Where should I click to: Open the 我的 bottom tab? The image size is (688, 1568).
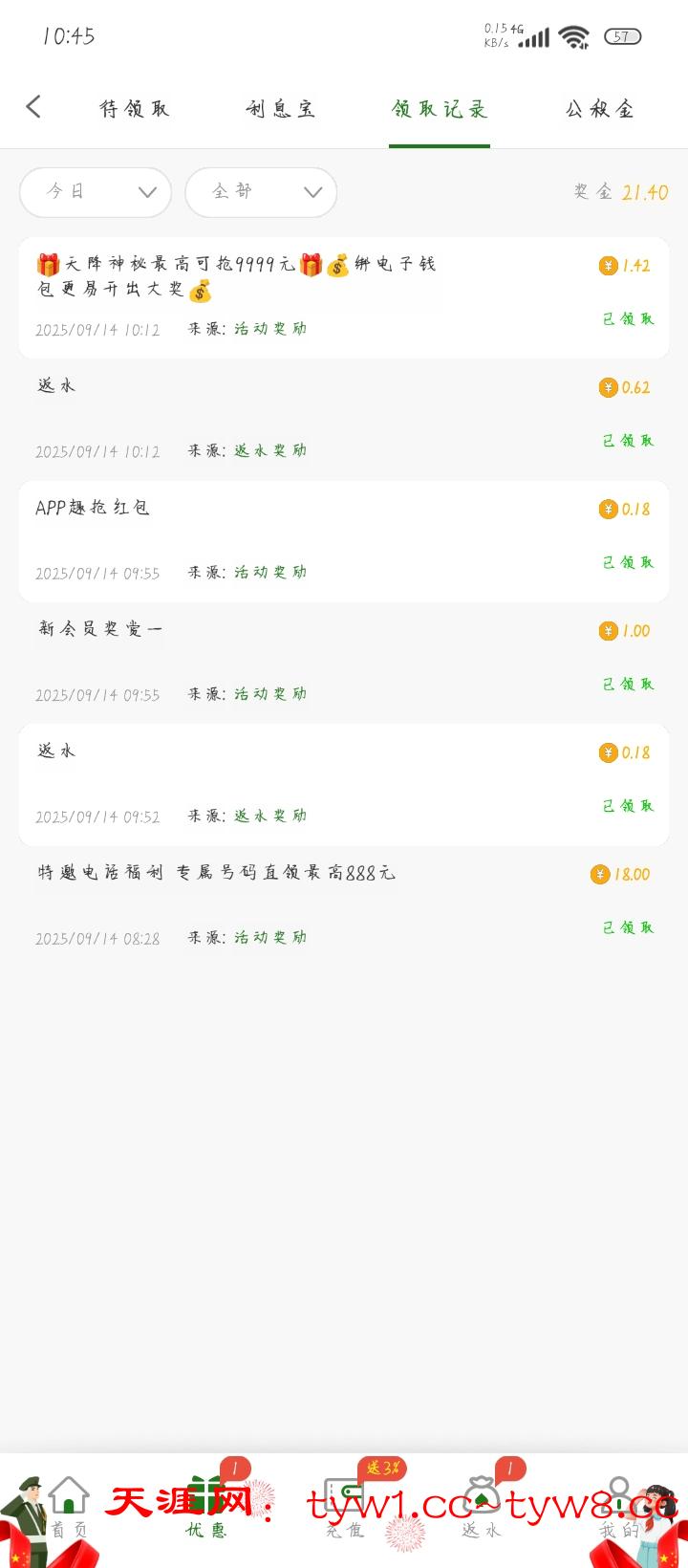pyautogui.click(x=619, y=1509)
